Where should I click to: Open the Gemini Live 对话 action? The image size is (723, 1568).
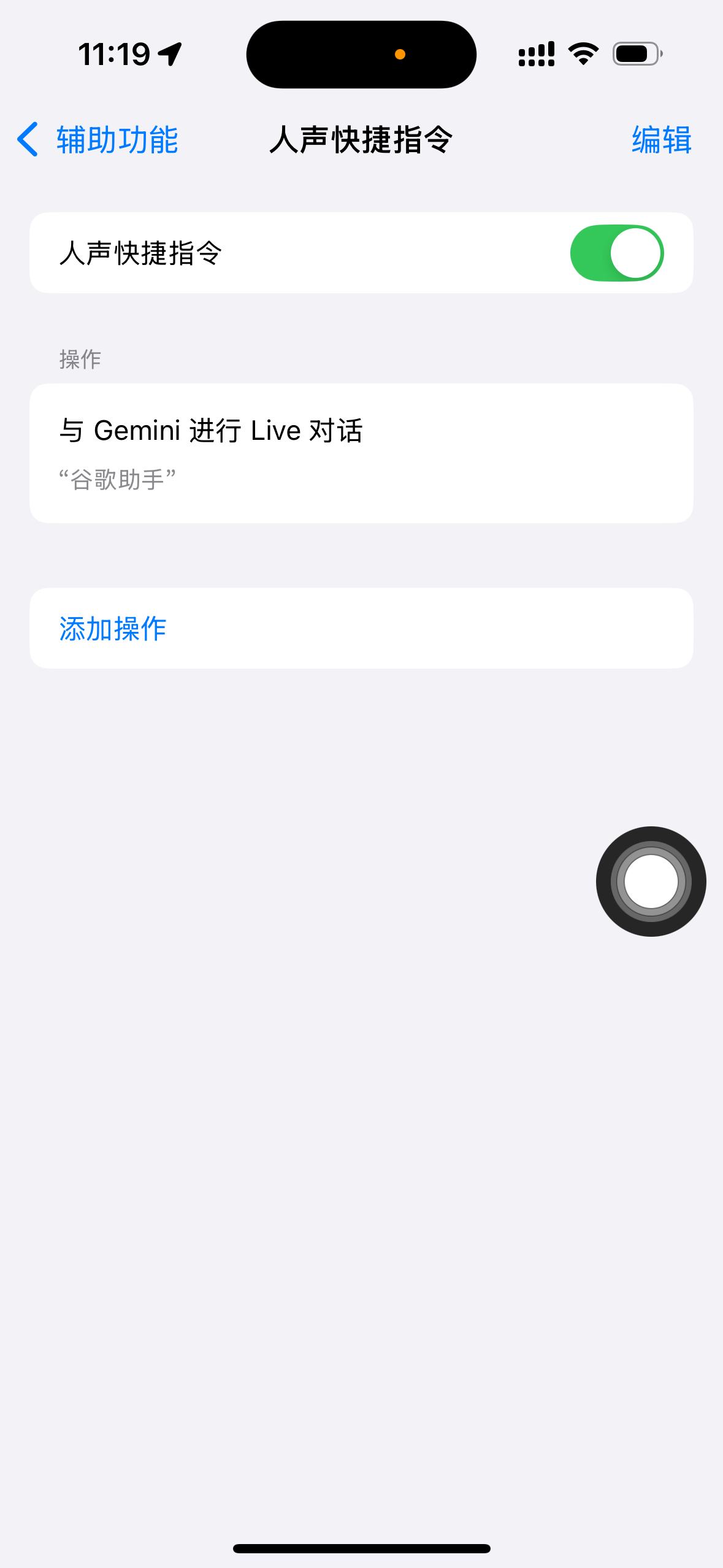coord(361,453)
